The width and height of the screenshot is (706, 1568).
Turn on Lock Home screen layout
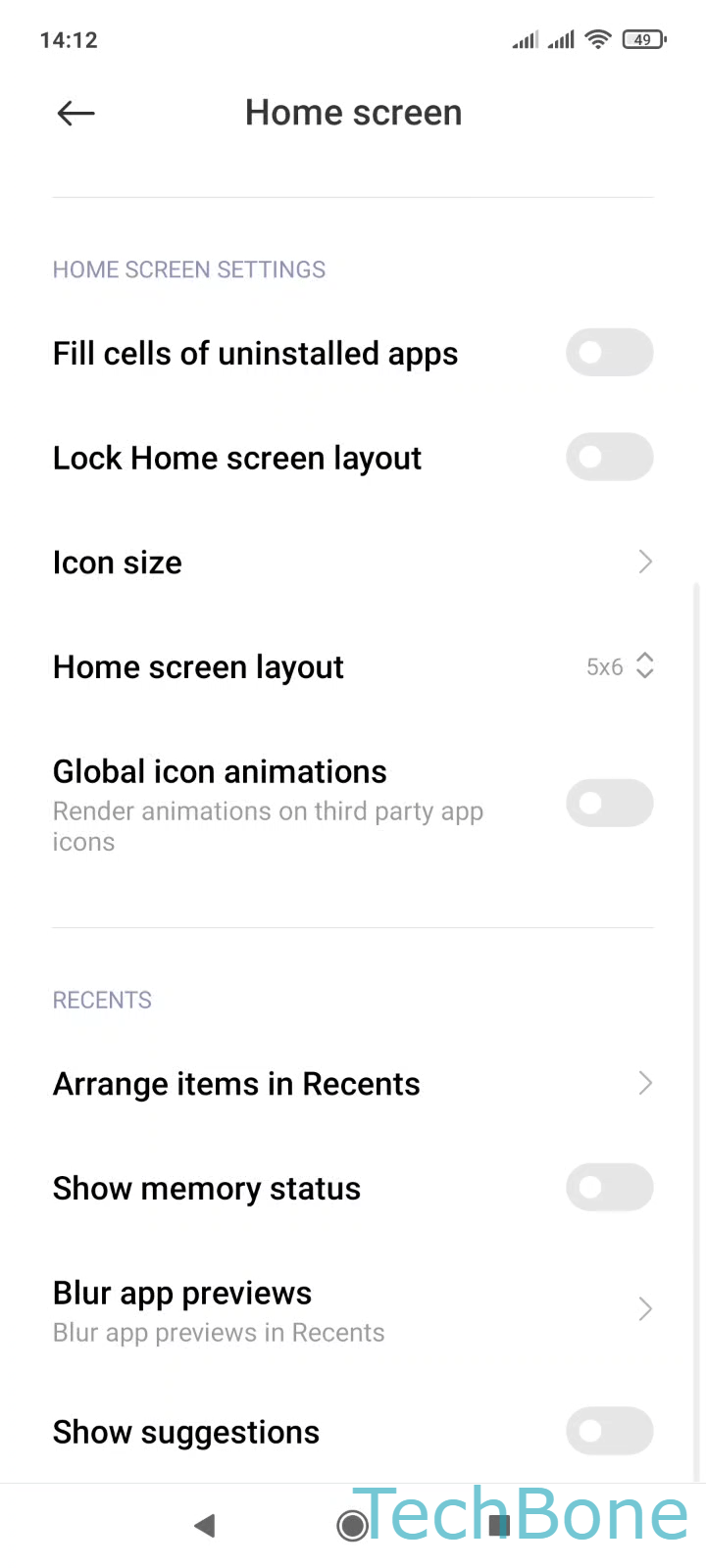click(x=609, y=458)
